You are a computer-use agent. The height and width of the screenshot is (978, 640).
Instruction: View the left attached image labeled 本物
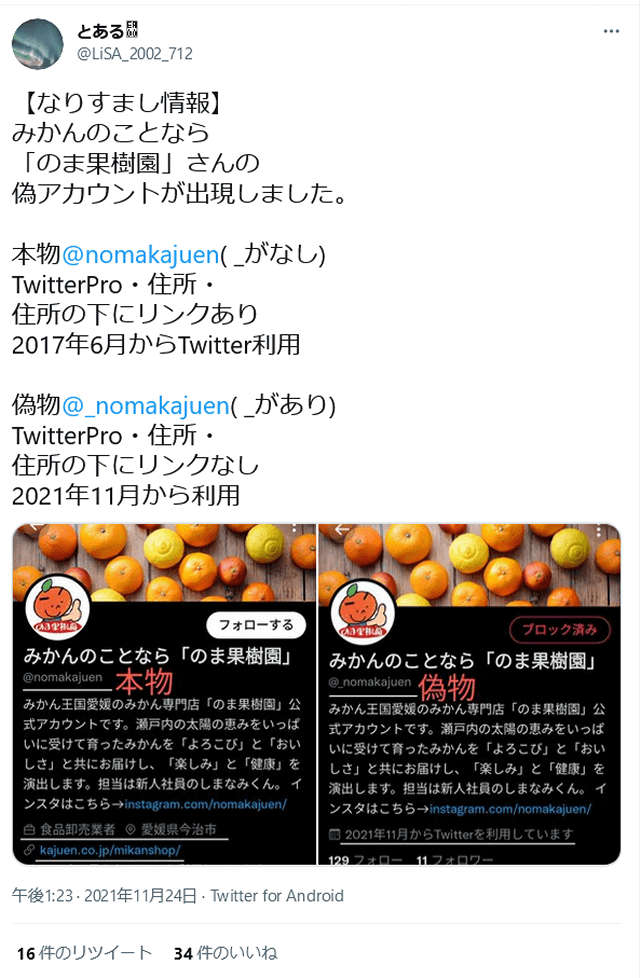(164, 693)
